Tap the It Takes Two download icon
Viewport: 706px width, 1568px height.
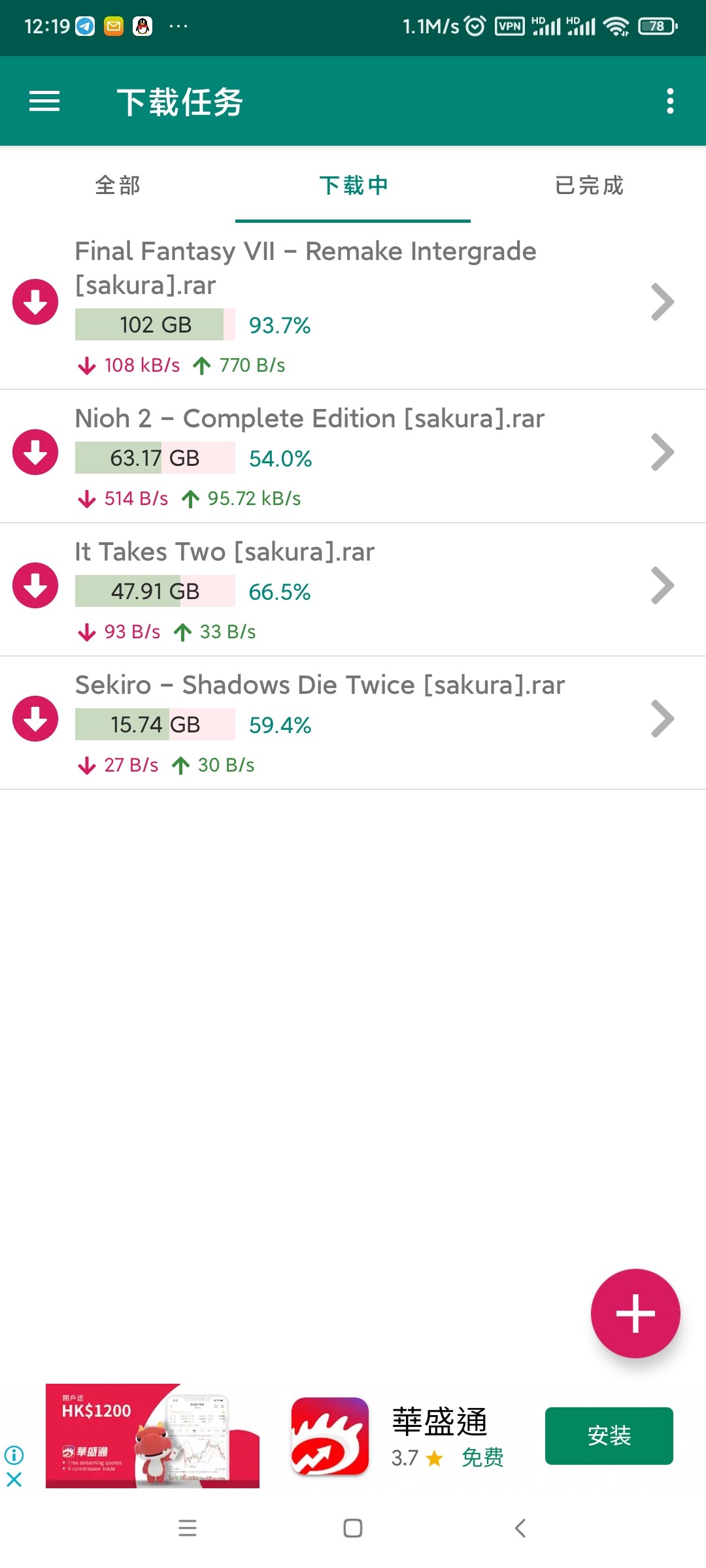point(35,585)
